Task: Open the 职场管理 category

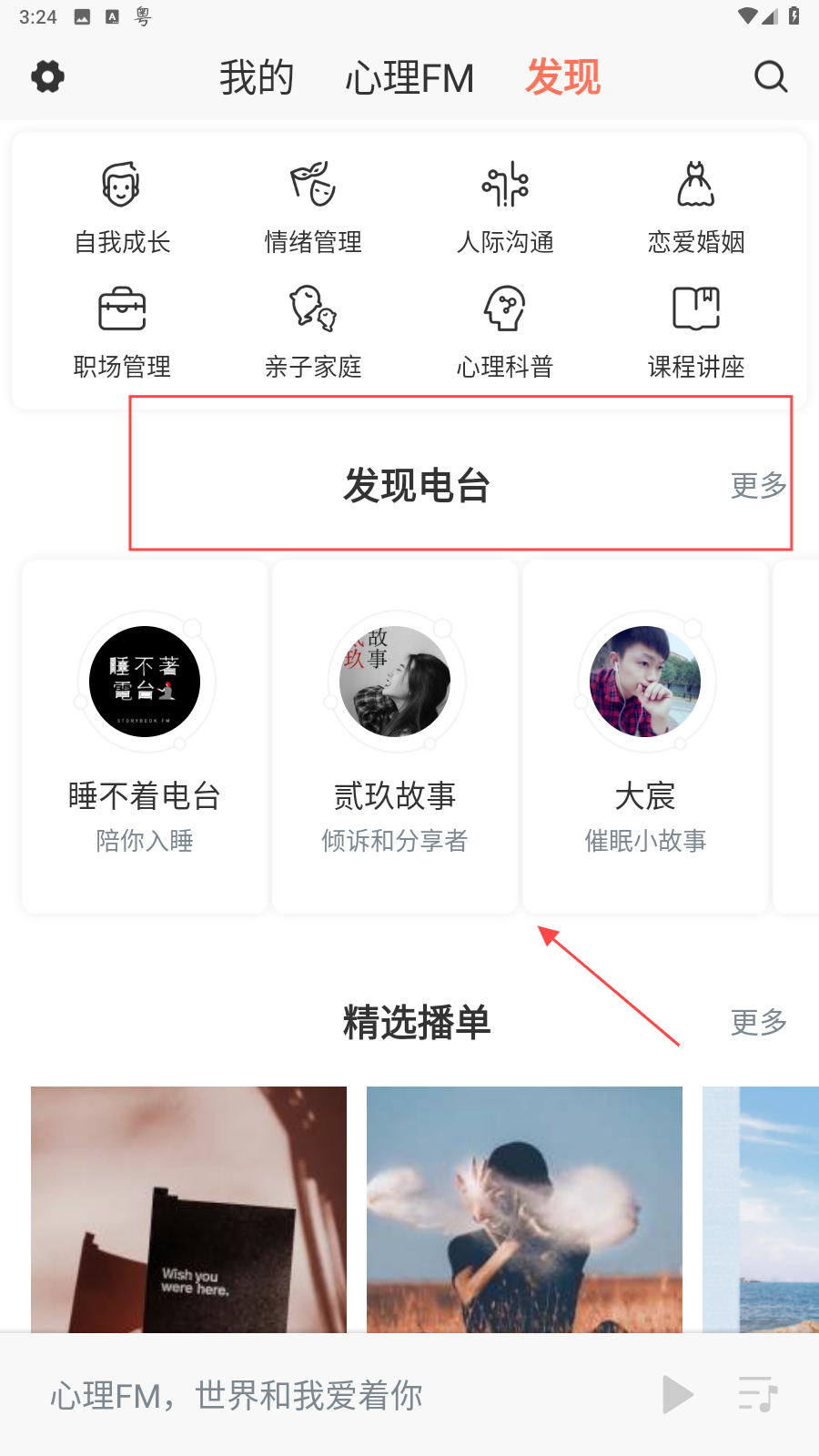Action: click(123, 333)
